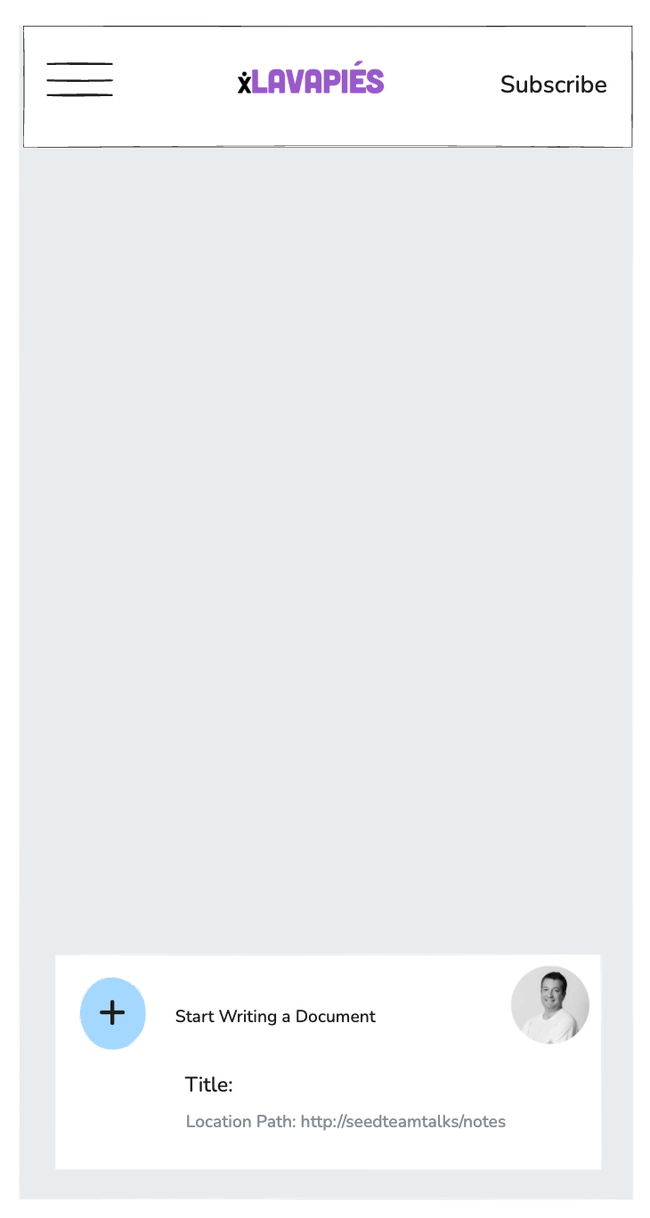Select the Title field
Viewport: 650px width, 1218px height.
209,1085
